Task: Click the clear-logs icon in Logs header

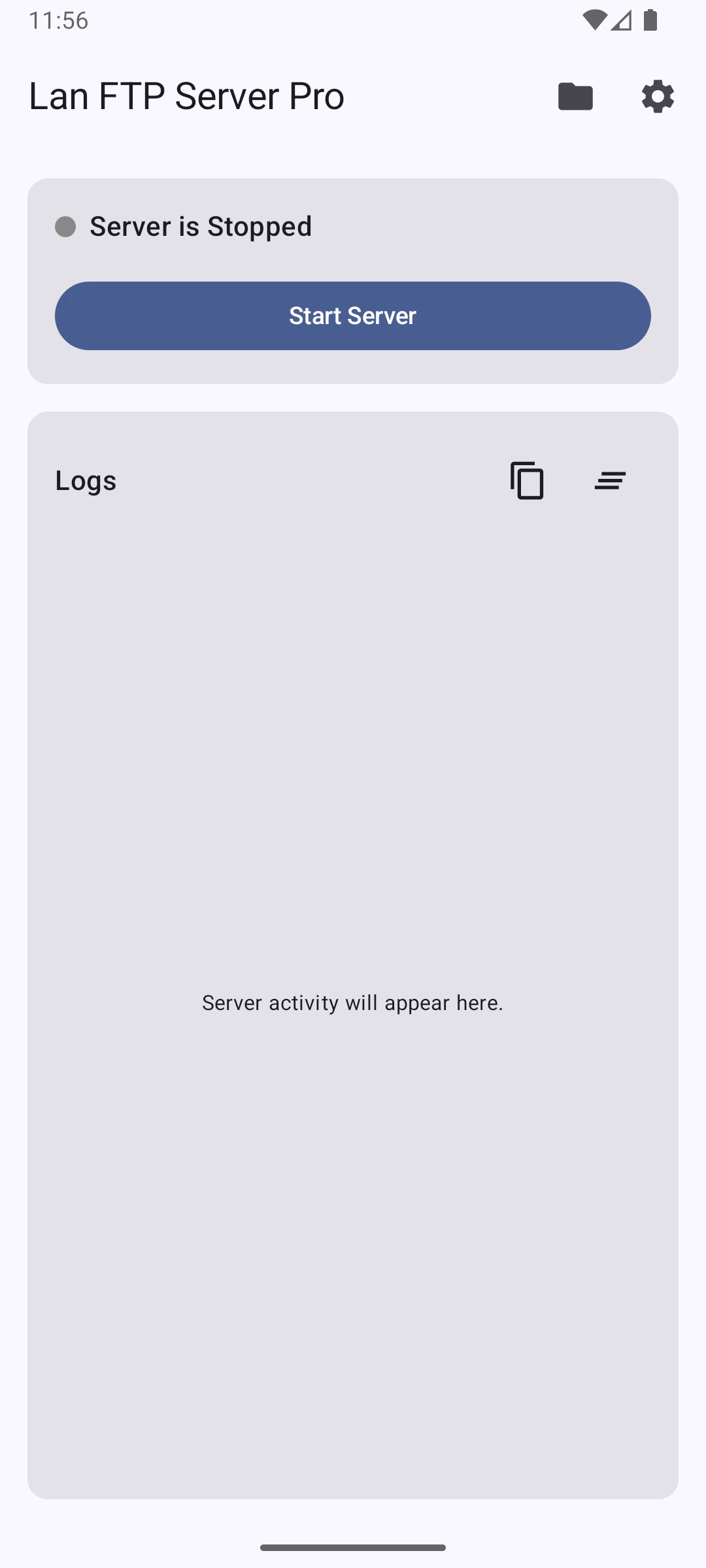Action: pyautogui.click(x=609, y=480)
